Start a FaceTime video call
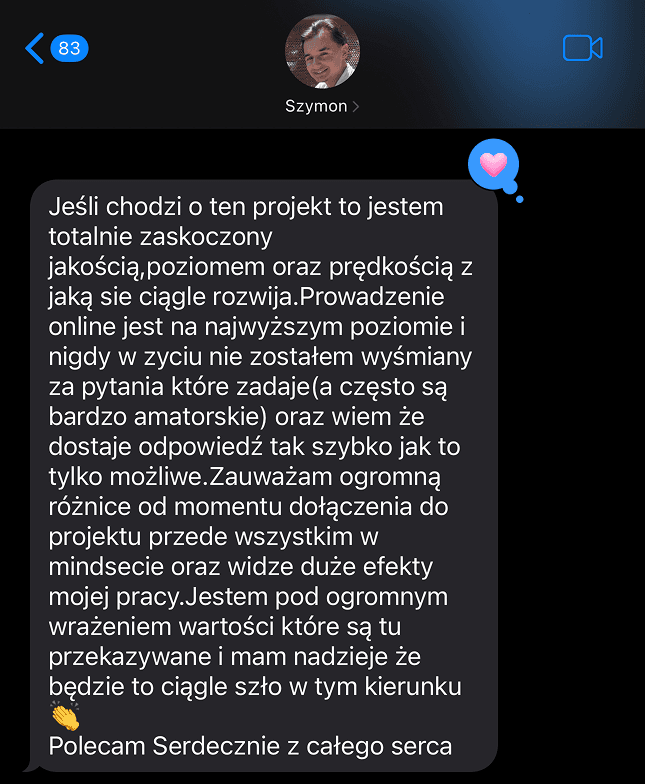 pyautogui.click(x=582, y=48)
